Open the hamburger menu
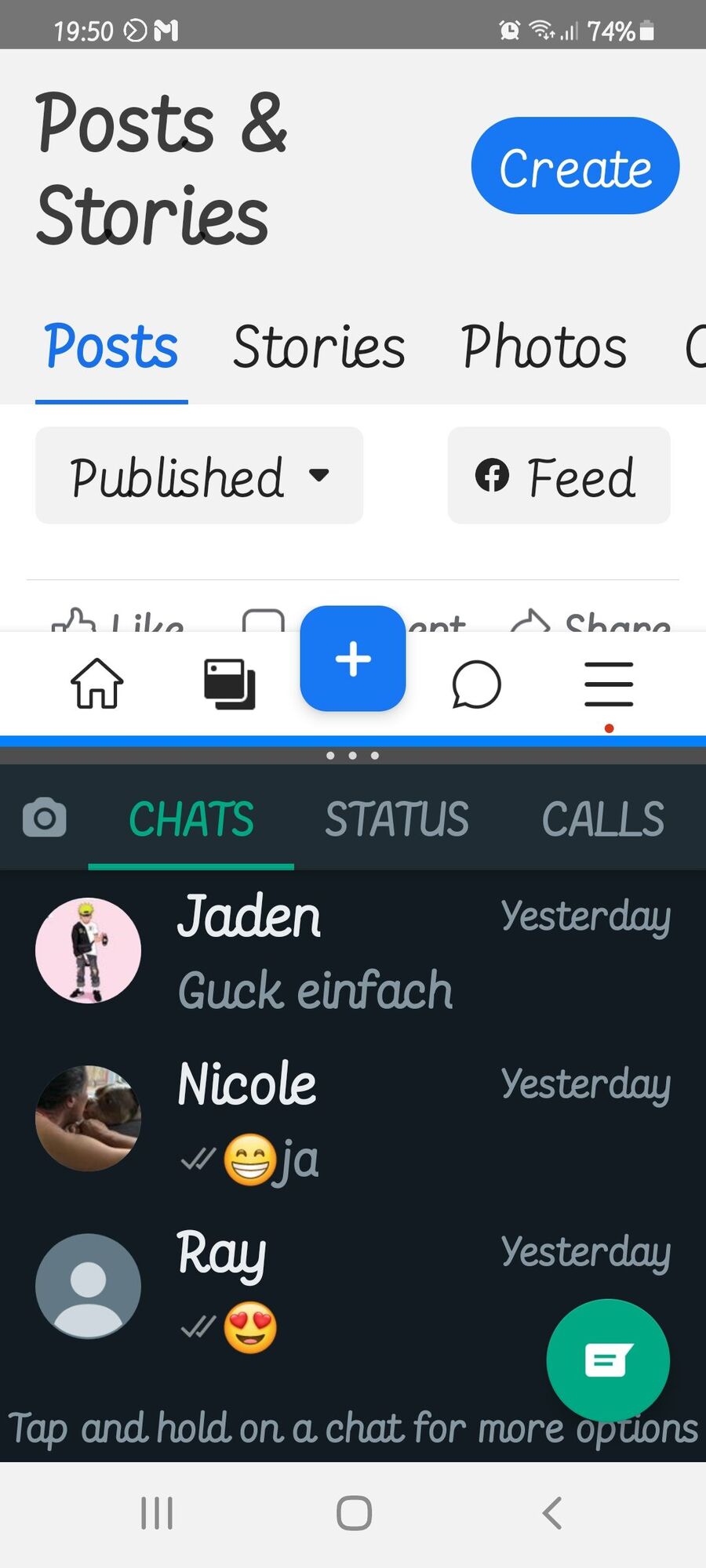 [609, 684]
